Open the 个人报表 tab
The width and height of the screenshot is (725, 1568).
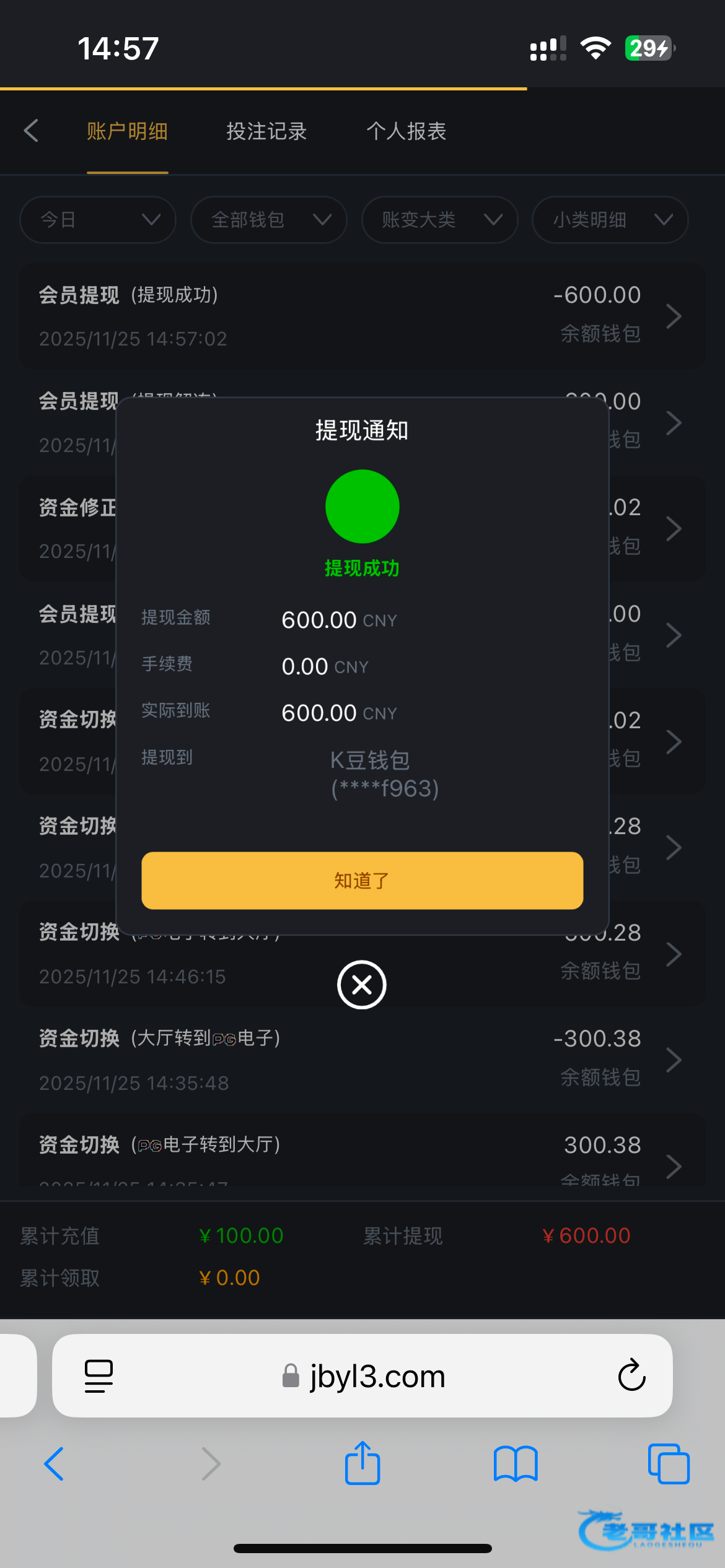click(406, 131)
